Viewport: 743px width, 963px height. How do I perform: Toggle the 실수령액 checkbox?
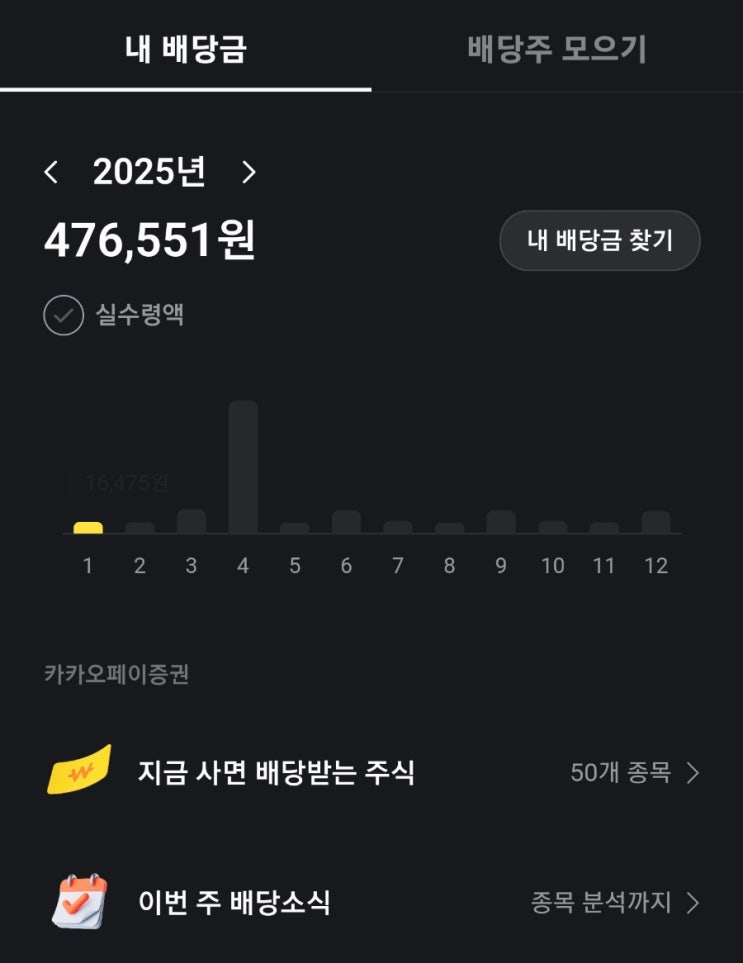click(64, 316)
